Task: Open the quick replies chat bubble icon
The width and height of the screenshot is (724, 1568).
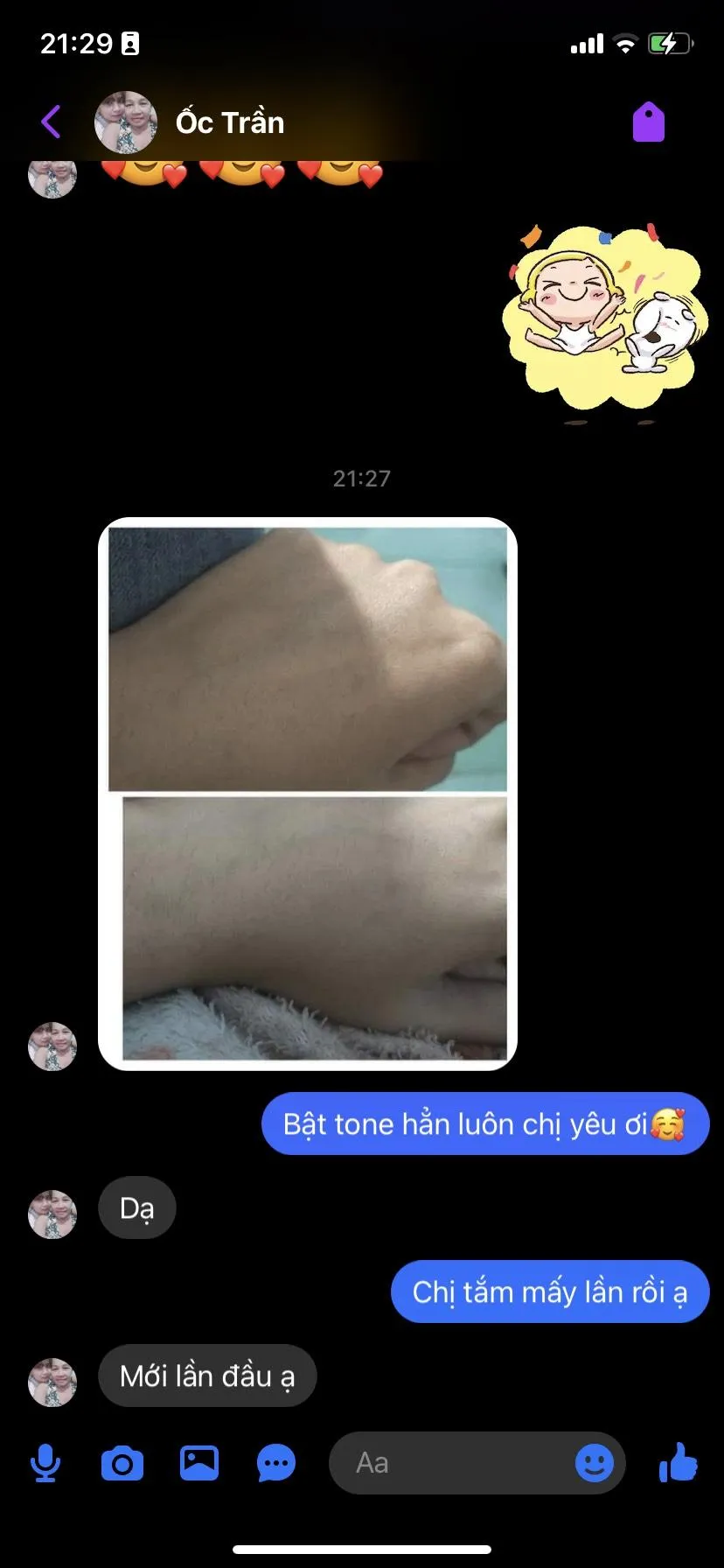Action: (x=276, y=1463)
